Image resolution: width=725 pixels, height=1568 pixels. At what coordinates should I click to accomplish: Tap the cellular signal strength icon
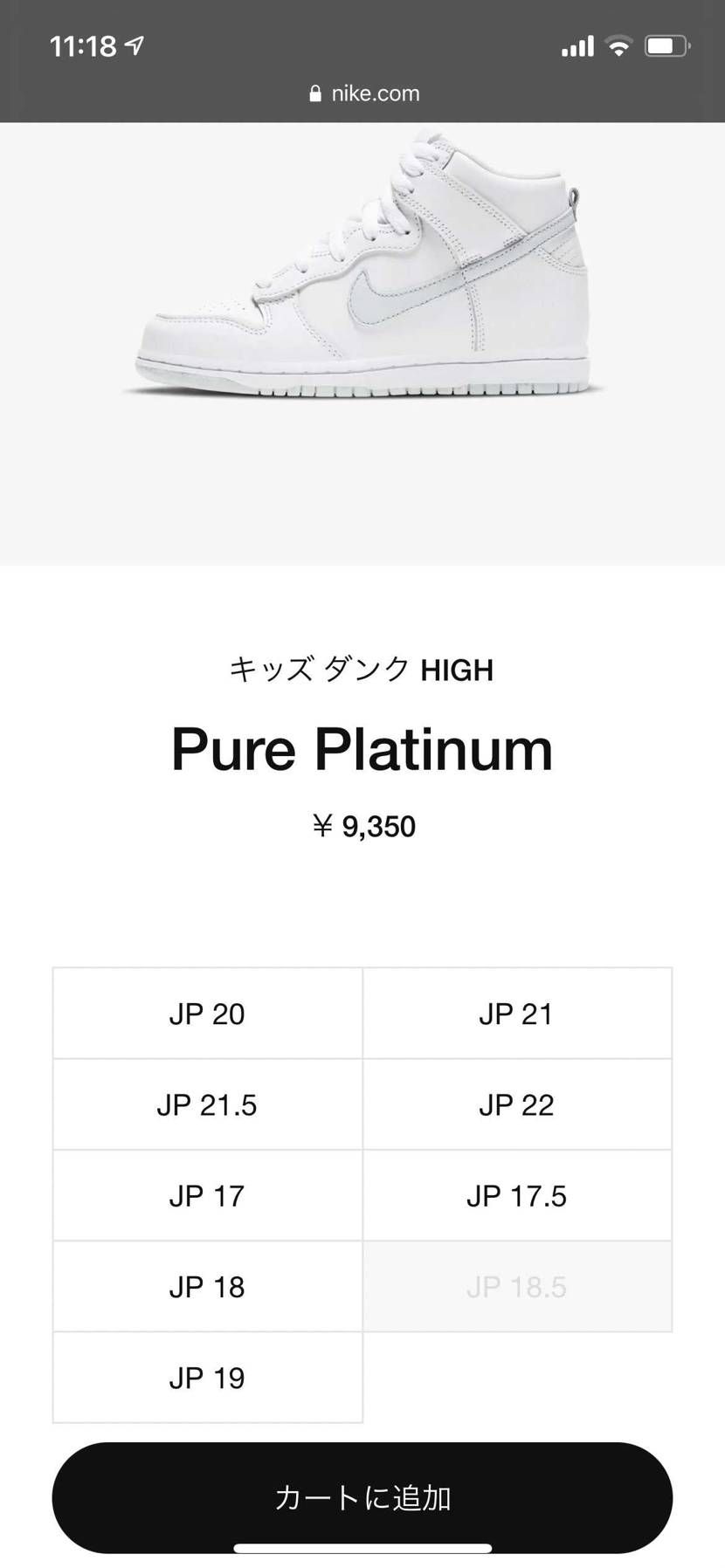578,45
